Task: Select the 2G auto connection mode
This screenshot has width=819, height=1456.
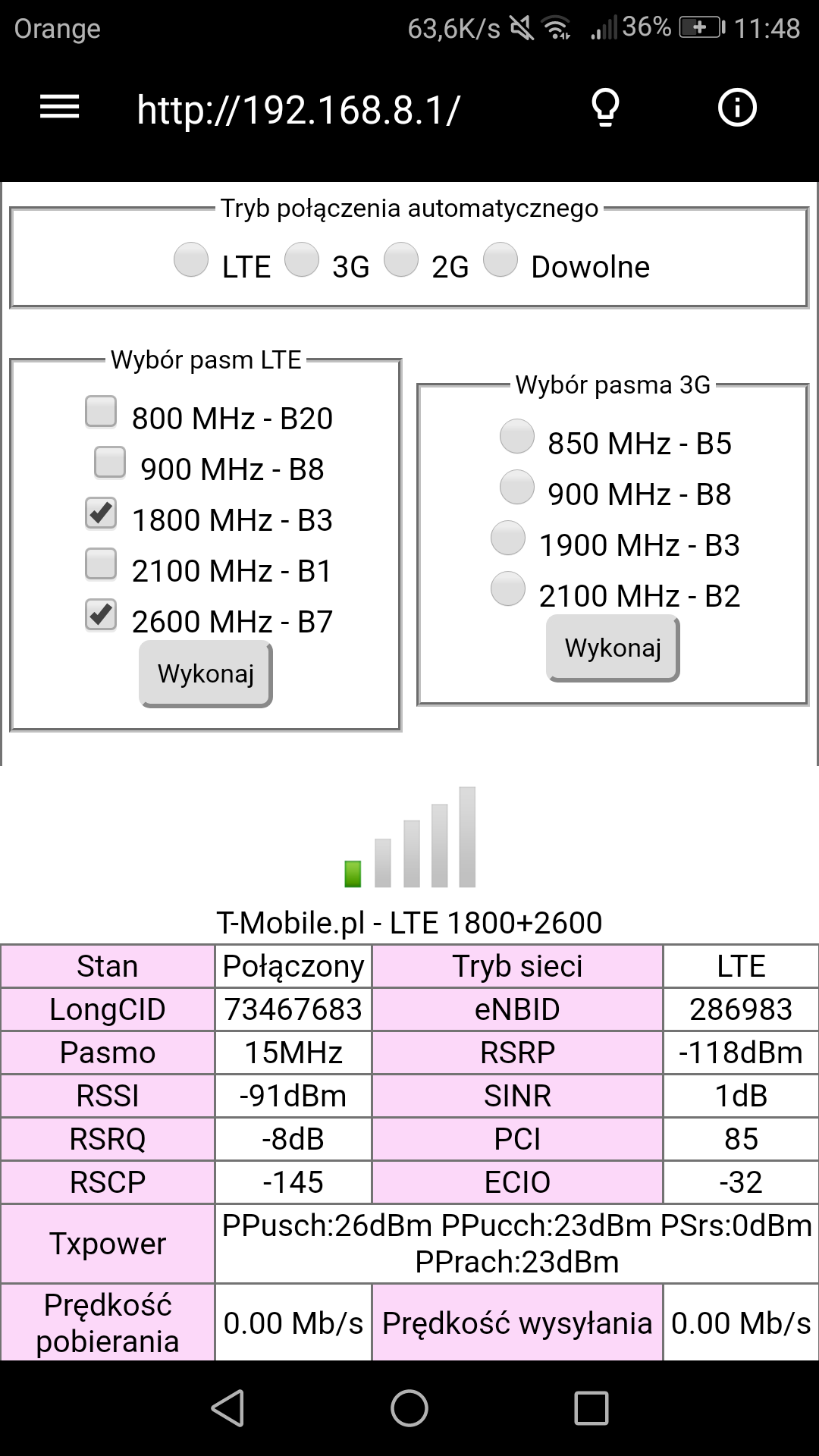Action: pyautogui.click(x=401, y=259)
